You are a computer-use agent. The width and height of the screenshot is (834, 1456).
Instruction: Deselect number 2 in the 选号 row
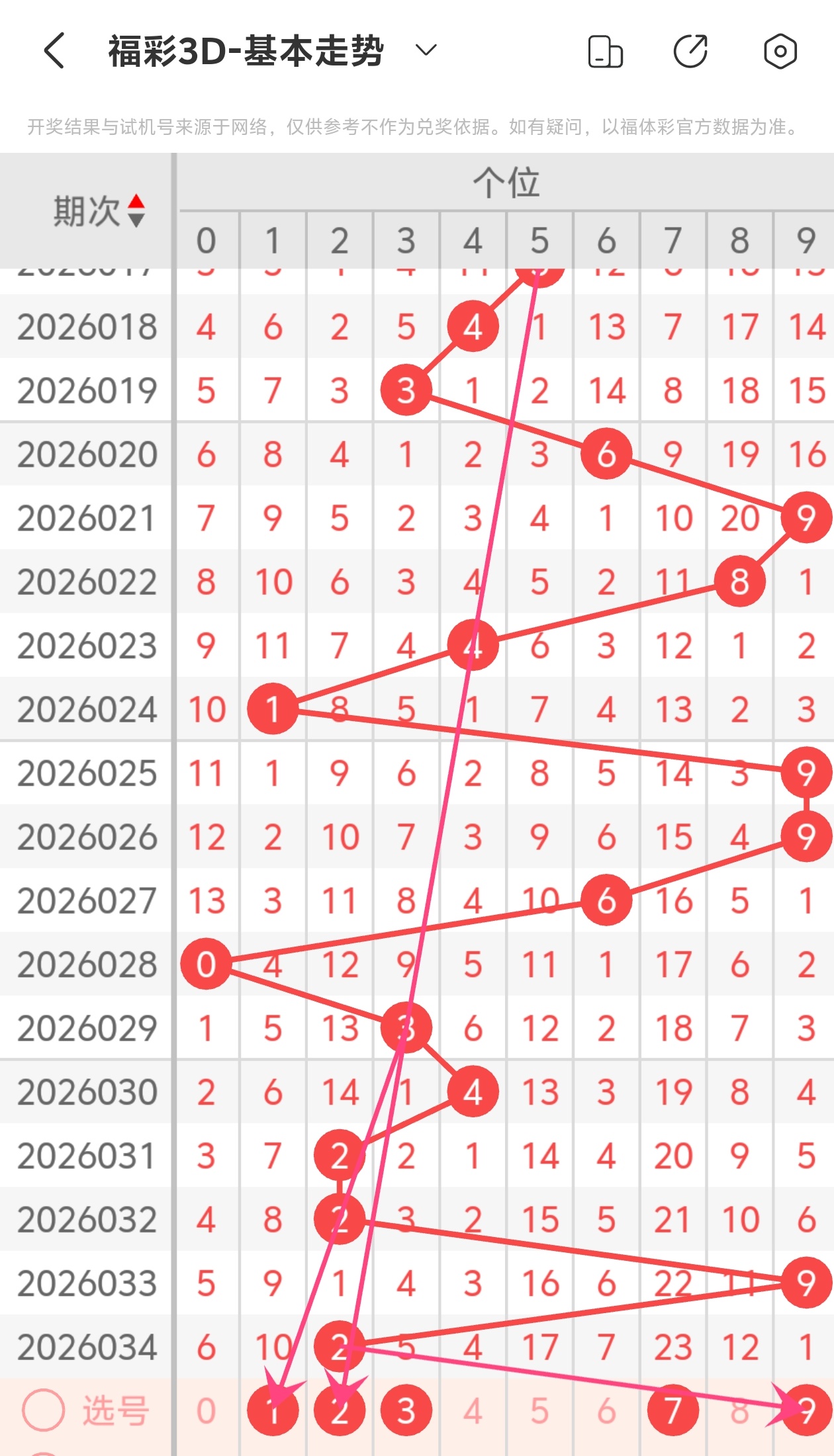(340, 1410)
